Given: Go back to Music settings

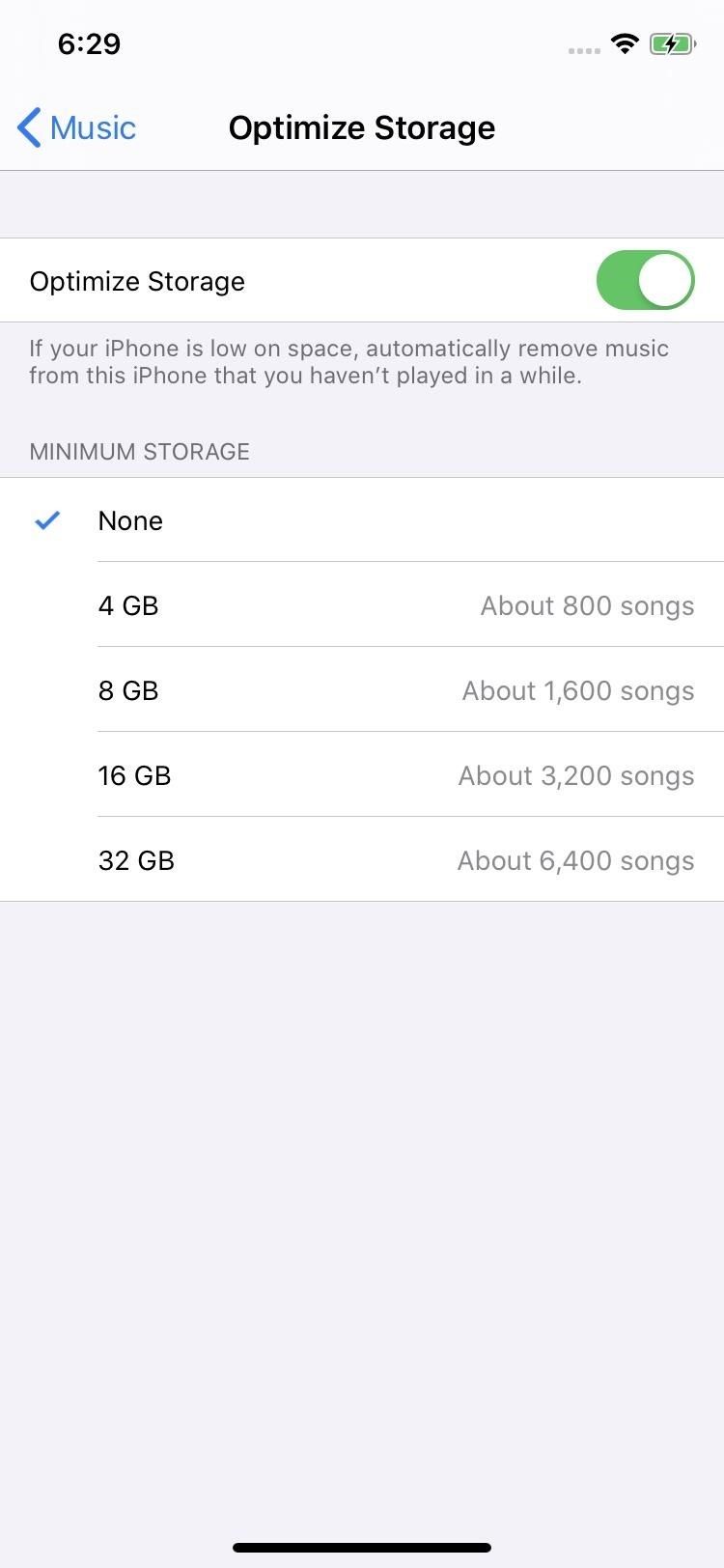Looking at the screenshot, I should (x=75, y=126).
